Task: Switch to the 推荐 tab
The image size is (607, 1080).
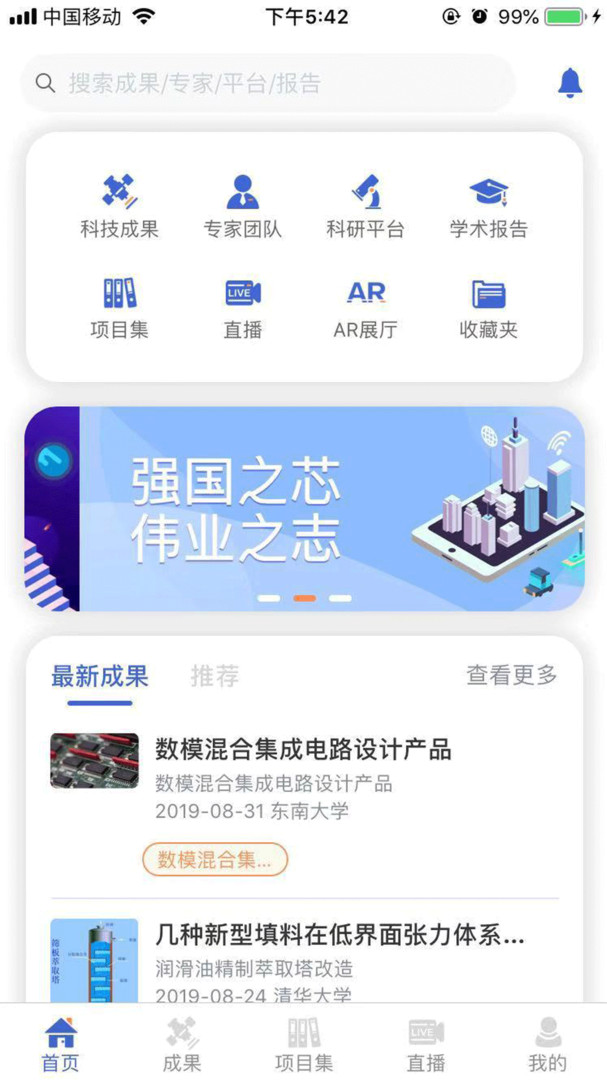Action: point(215,676)
